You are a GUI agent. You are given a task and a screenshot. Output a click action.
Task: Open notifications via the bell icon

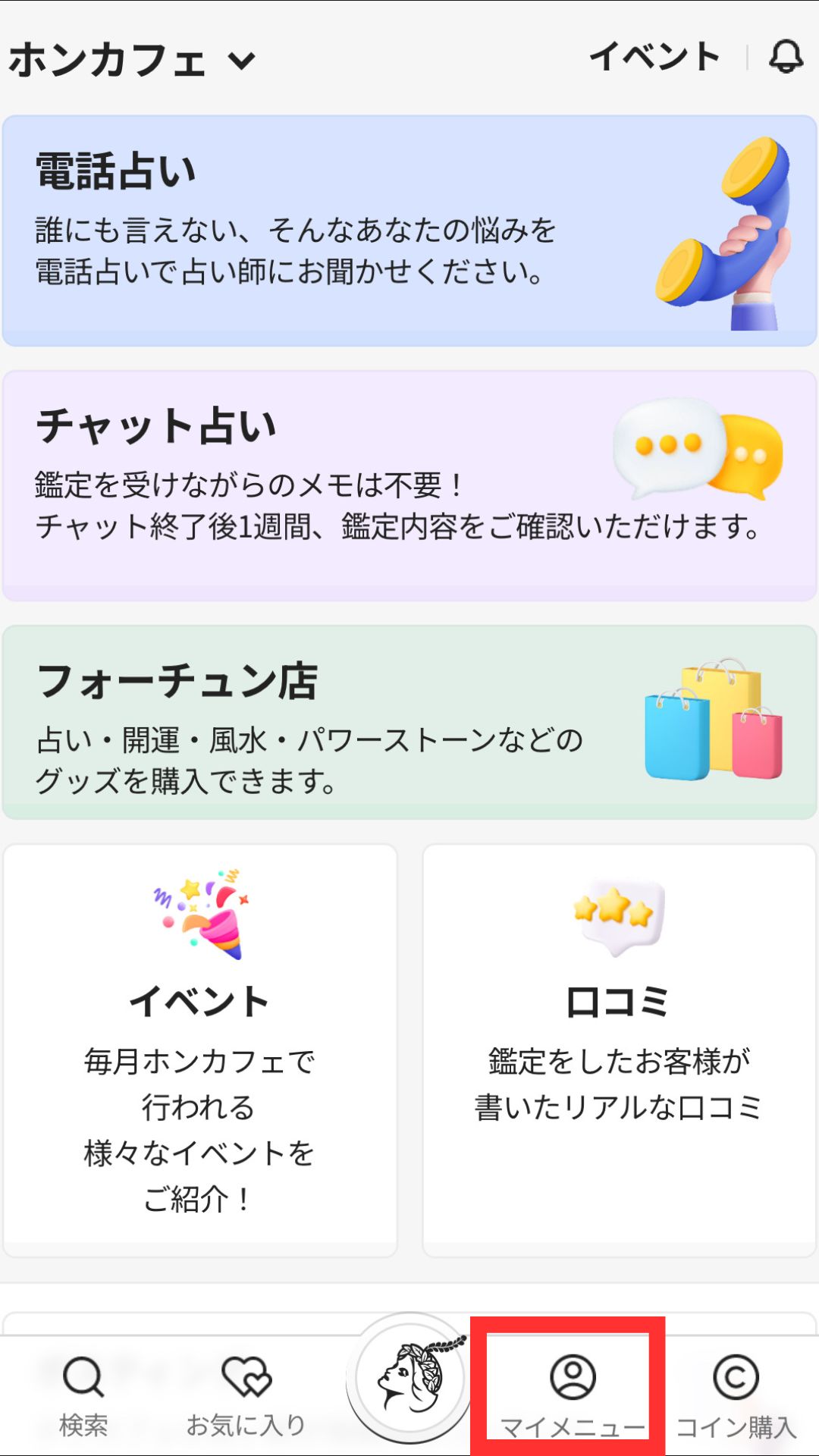(x=786, y=56)
